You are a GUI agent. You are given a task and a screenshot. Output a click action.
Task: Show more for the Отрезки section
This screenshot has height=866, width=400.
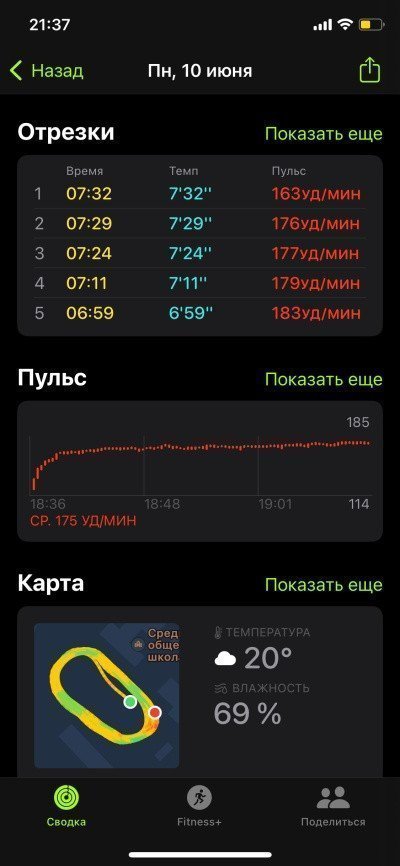click(324, 134)
